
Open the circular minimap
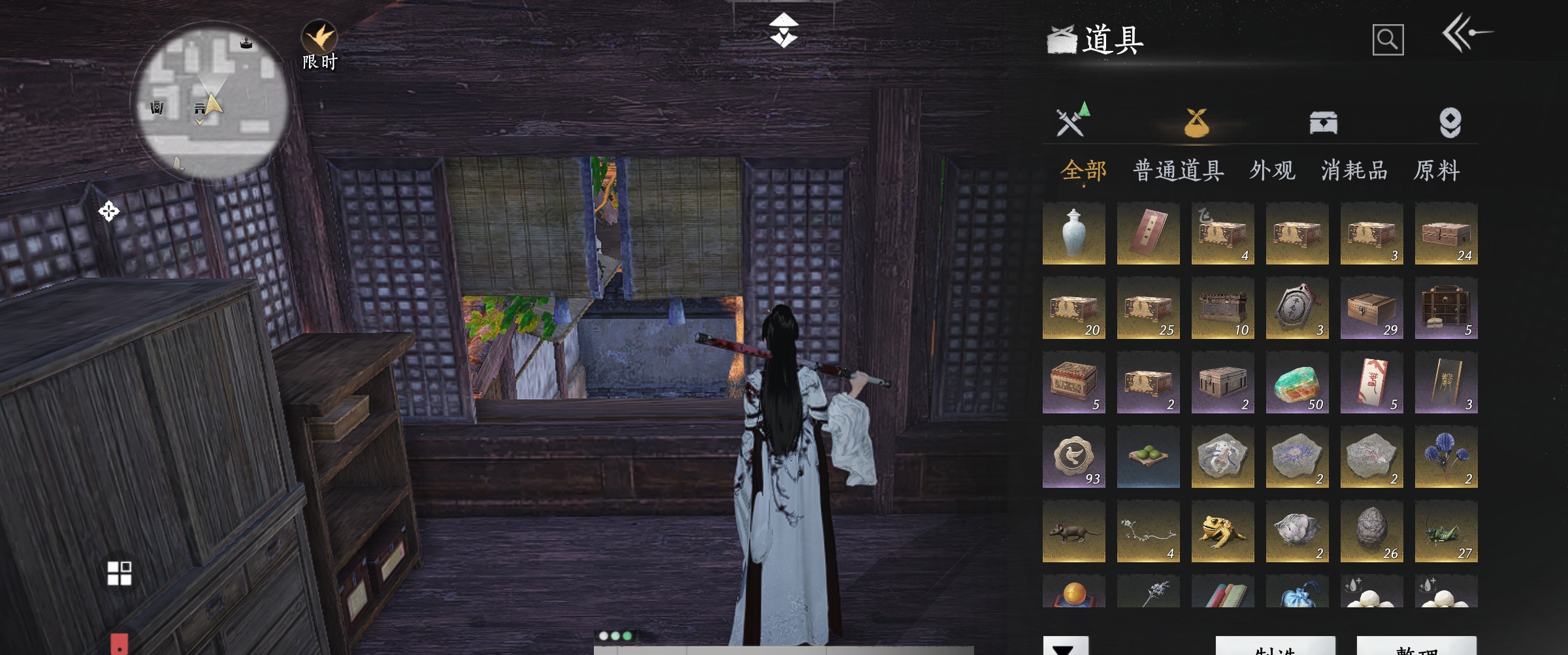(x=210, y=99)
